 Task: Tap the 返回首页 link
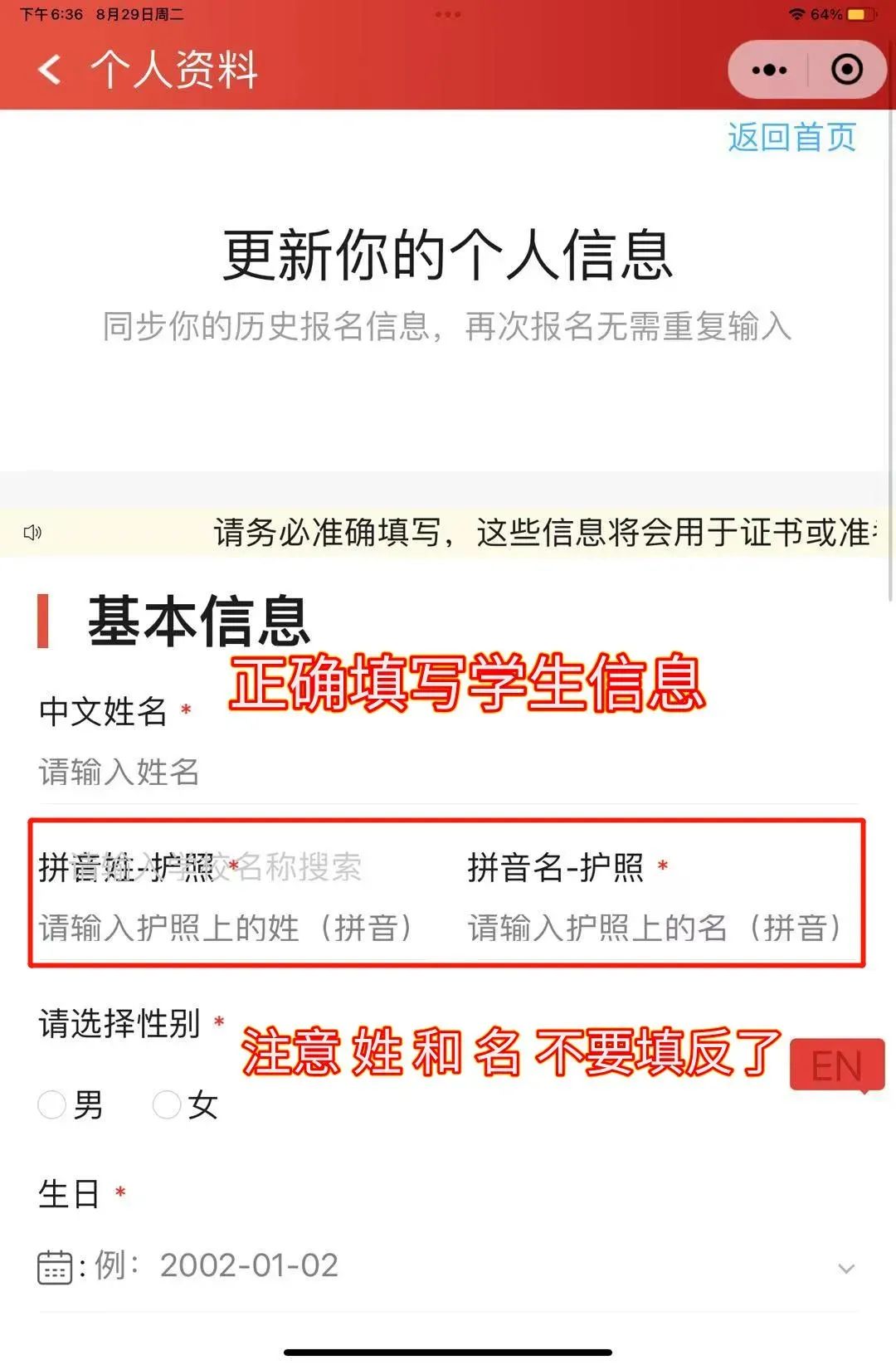coord(791,138)
